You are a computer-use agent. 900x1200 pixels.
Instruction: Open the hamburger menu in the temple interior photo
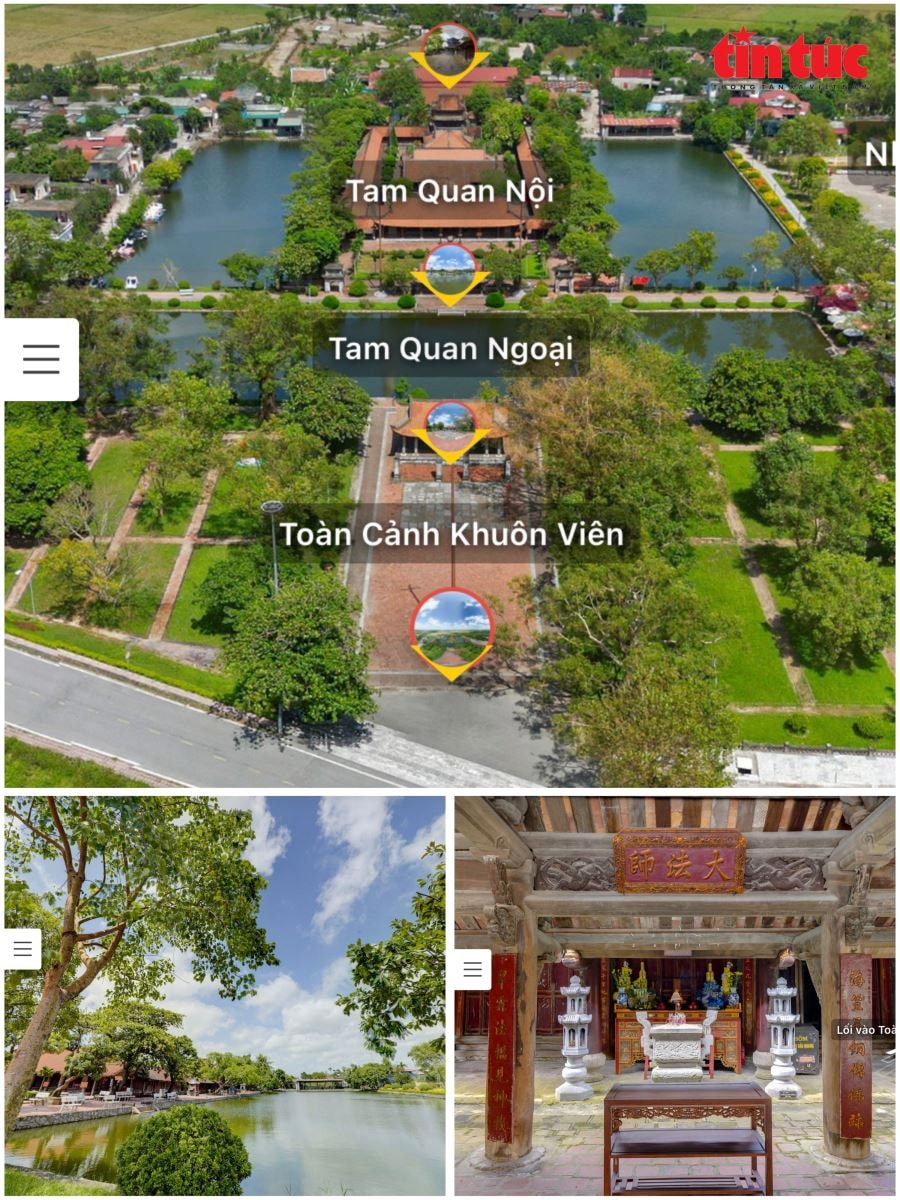(470, 970)
